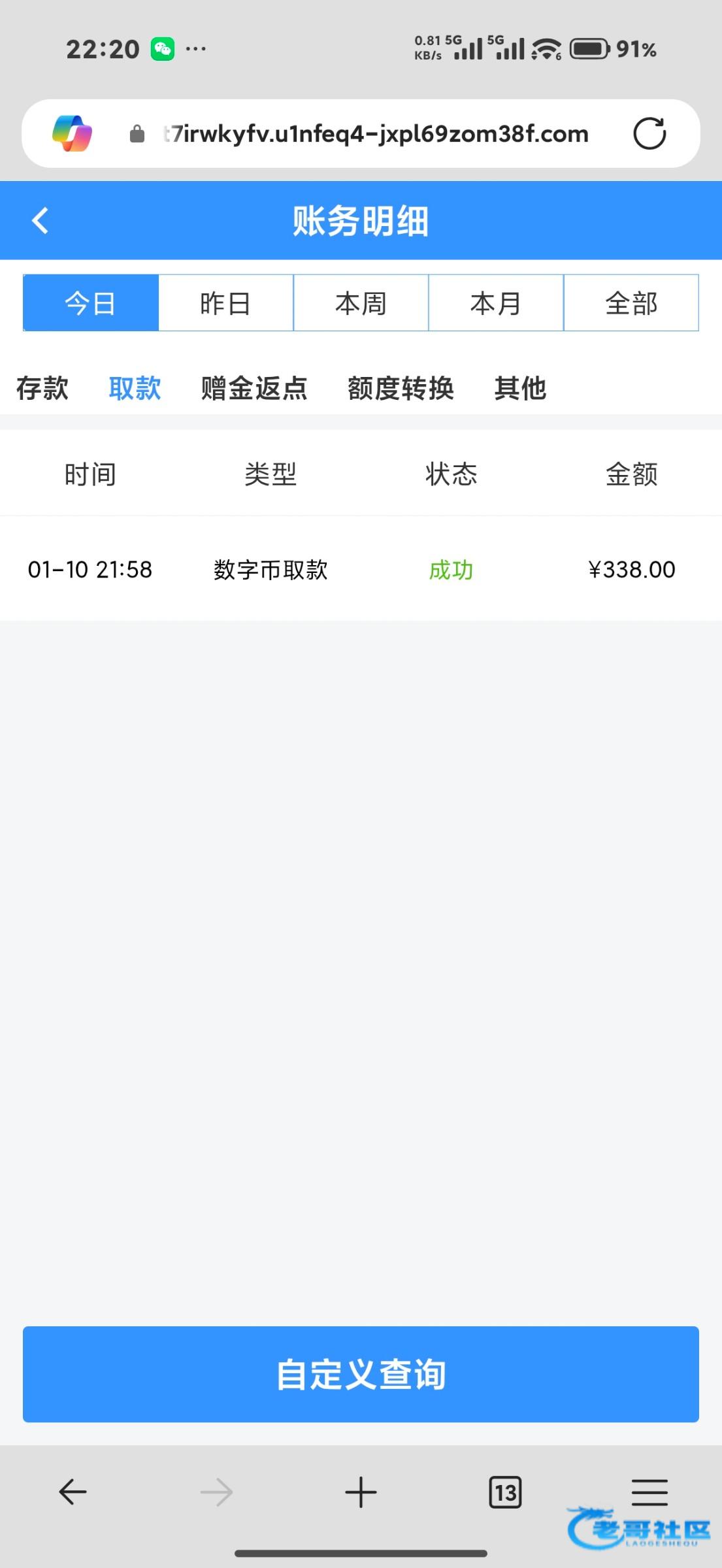Select the 今日 date filter
The height and width of the screenshot is (1568, 722).
[x=91, y=303]
